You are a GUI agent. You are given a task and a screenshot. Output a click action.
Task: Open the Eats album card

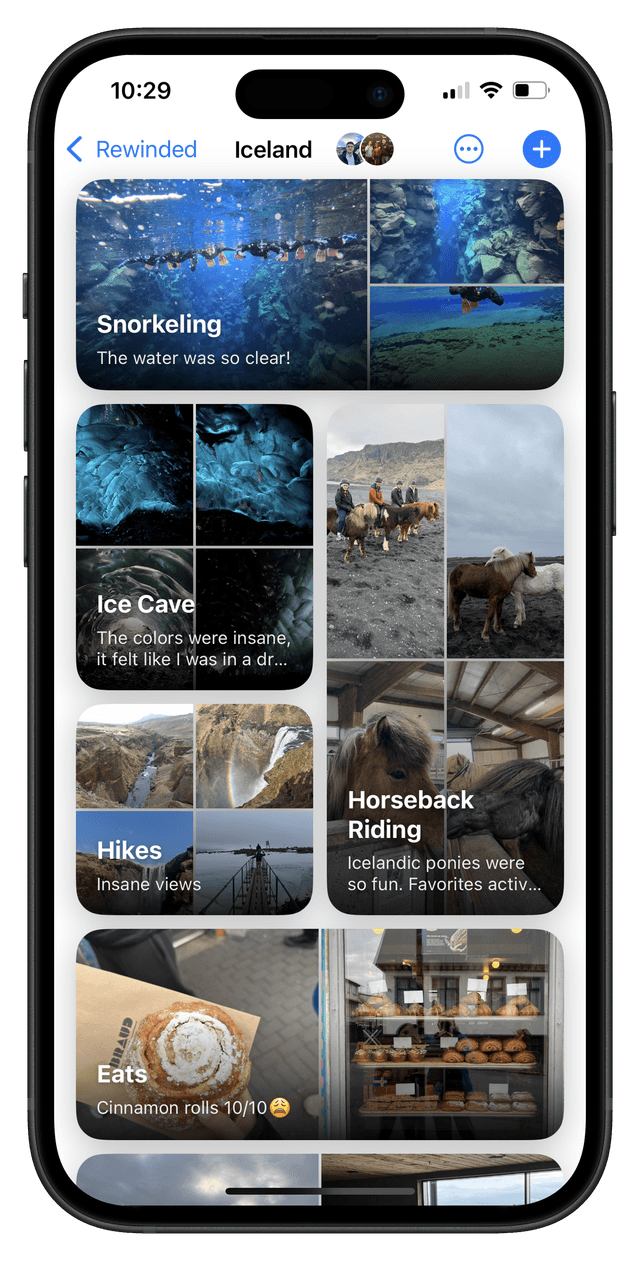319,1034
